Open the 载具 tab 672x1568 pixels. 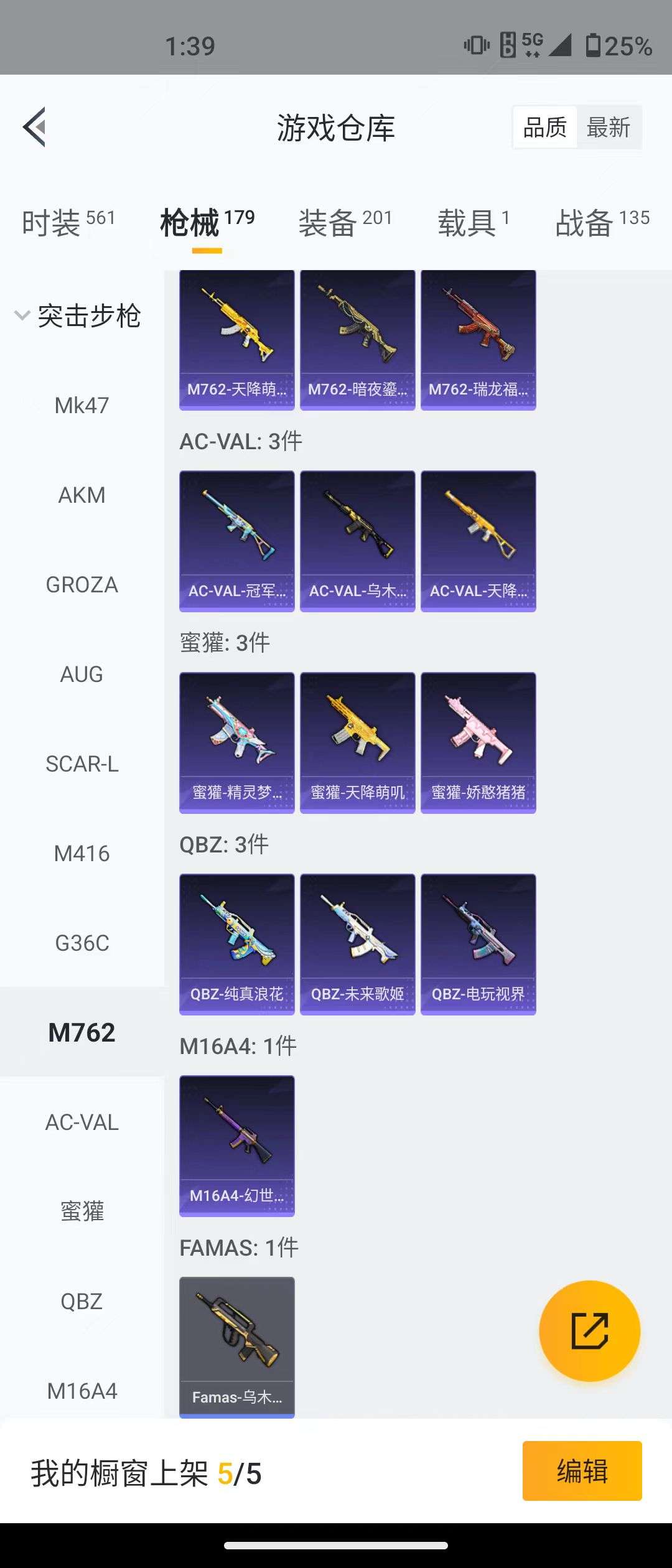coord(474,222)
